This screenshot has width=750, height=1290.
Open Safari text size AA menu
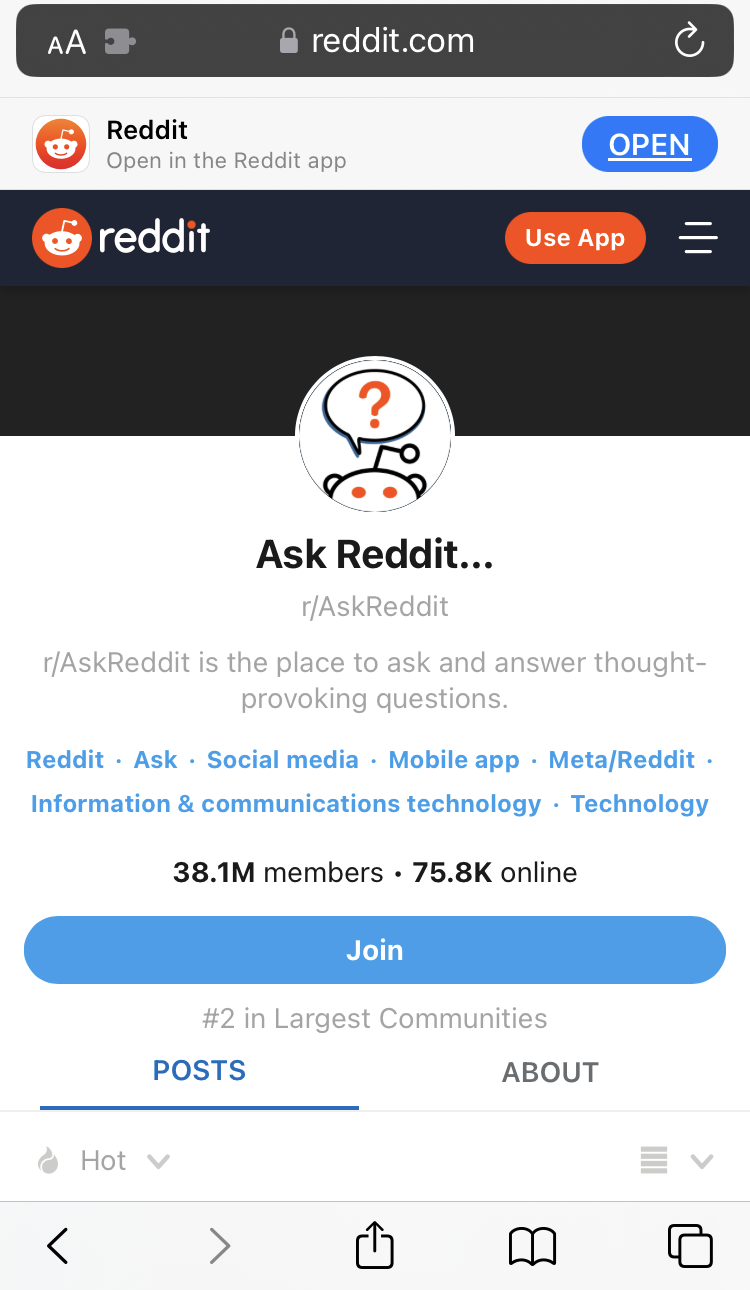(x=66, y=43)
